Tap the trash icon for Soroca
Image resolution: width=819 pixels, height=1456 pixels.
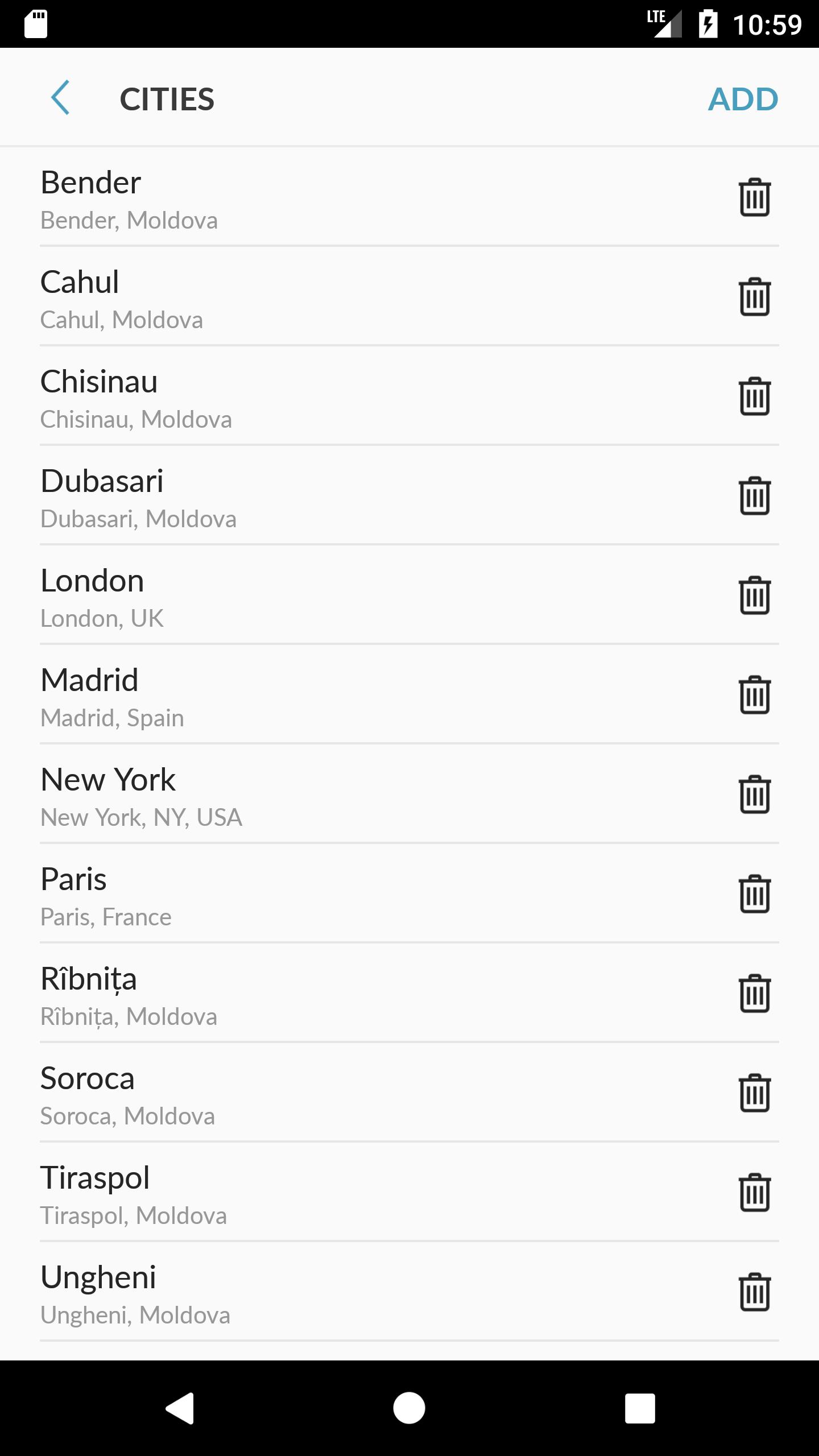[x=755, y=1093]
